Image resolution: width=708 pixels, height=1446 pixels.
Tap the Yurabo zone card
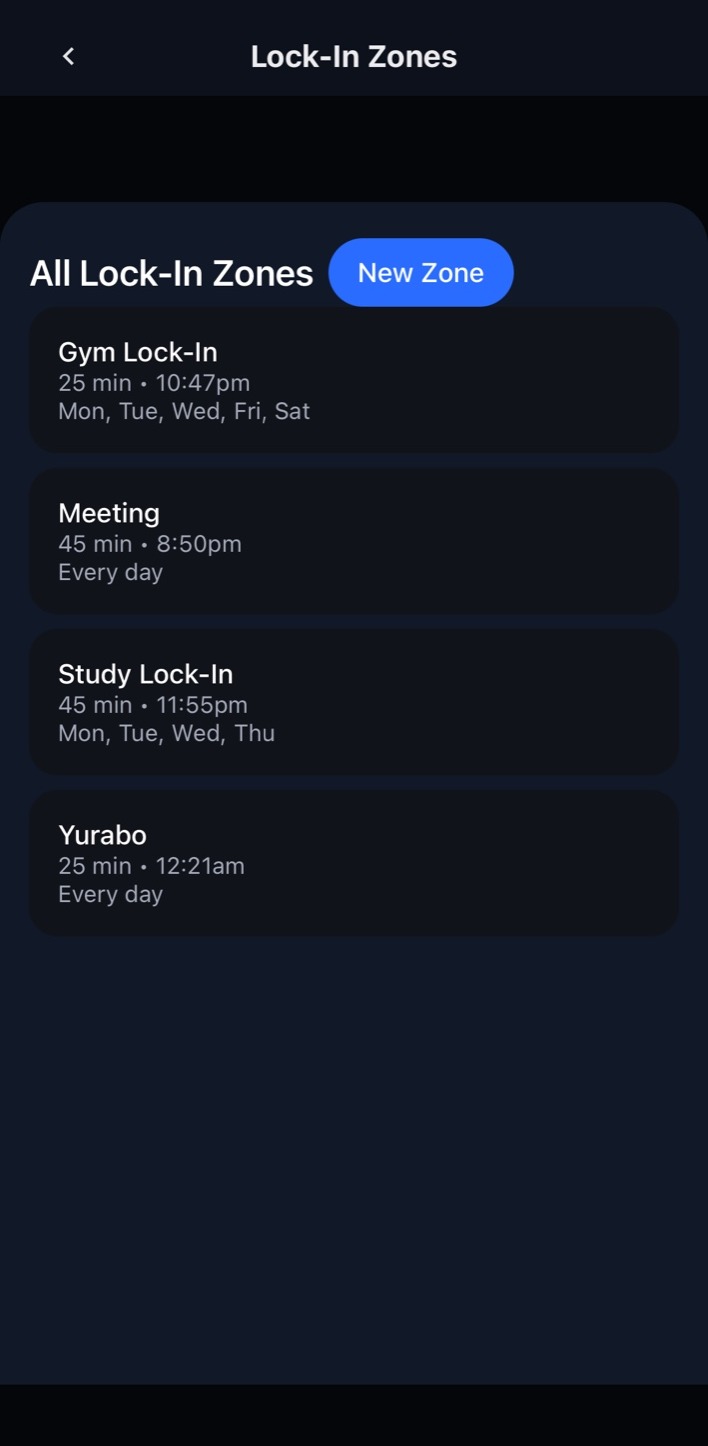(x=353, y=864)
